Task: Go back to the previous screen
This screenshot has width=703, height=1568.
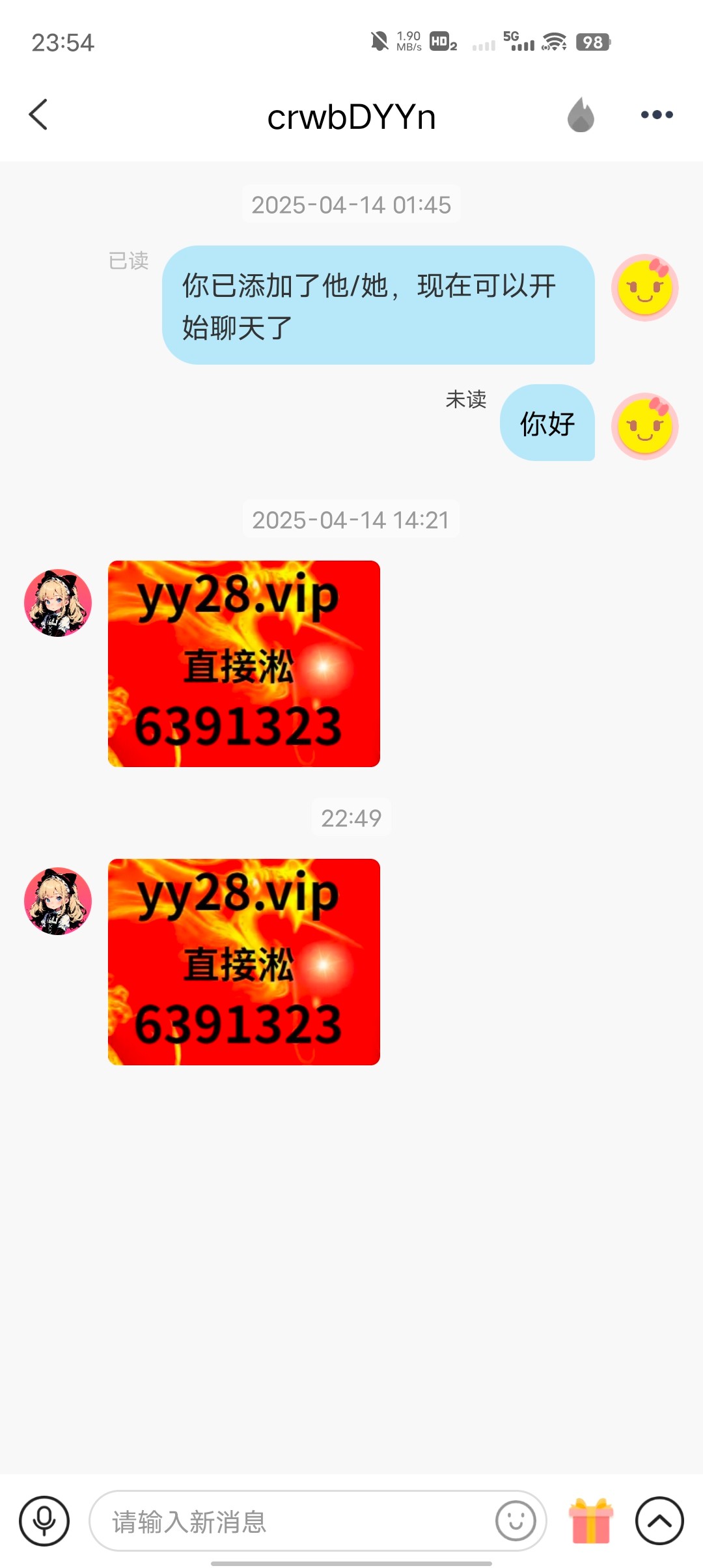Action: pos(38,115)
